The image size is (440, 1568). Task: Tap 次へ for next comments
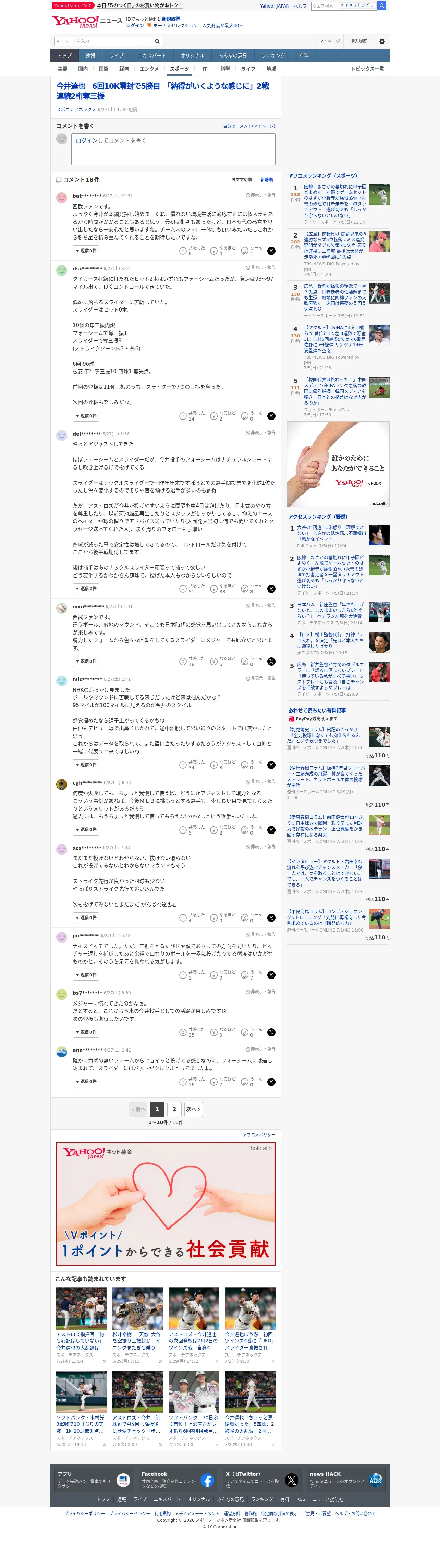193,1109
